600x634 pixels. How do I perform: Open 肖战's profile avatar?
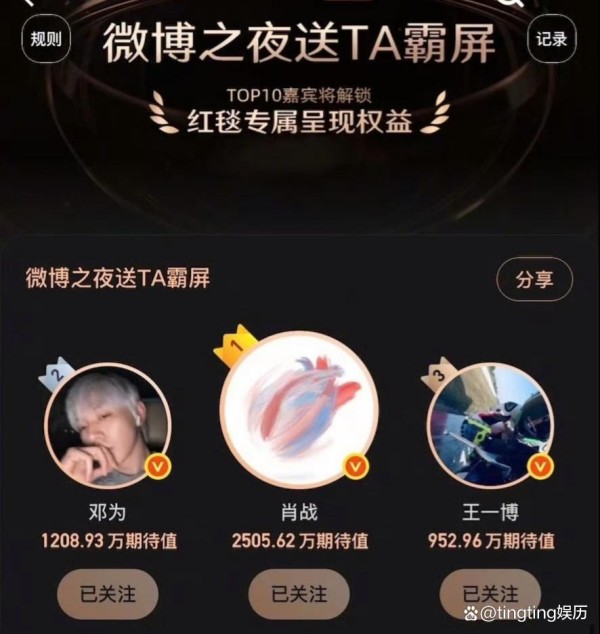(x=299, y=410)
